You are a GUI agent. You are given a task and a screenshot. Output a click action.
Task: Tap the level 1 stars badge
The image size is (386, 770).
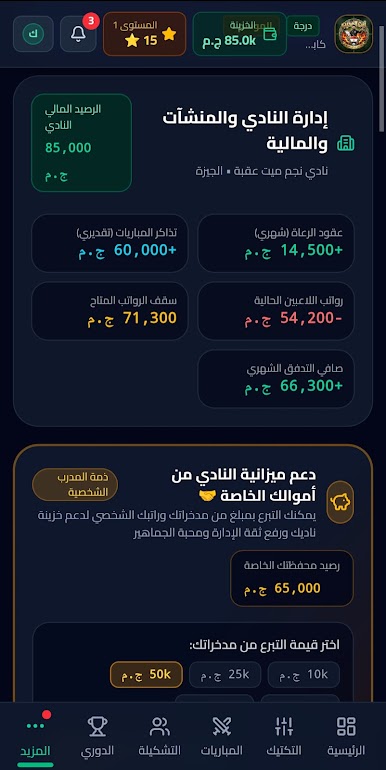coord(144,34)
